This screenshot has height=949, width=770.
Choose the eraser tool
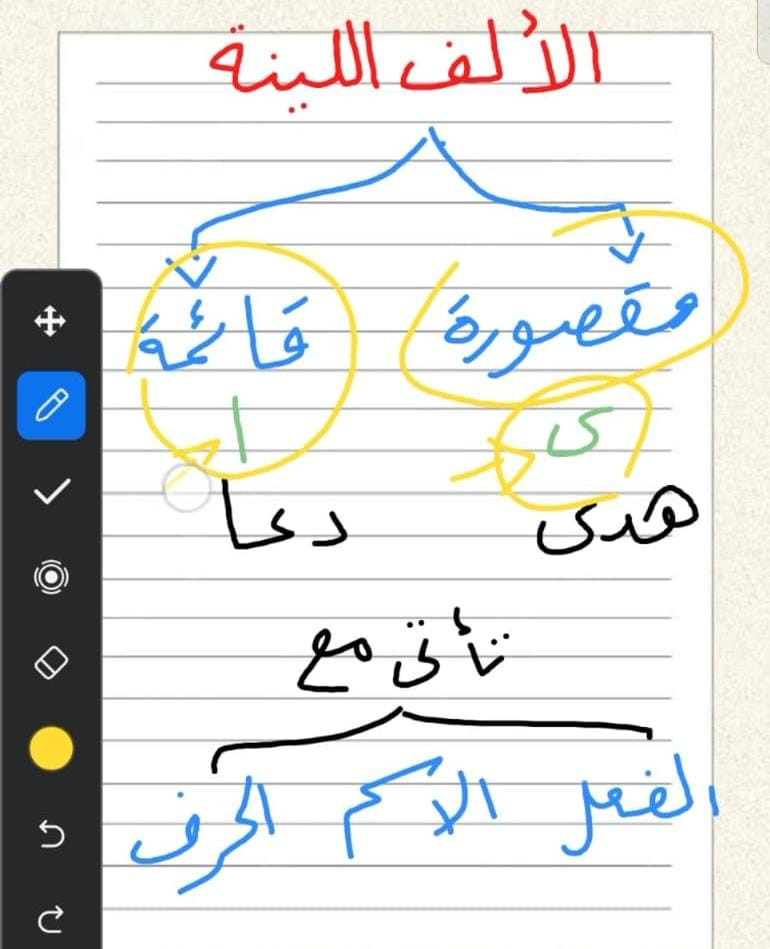pos(50,662)
